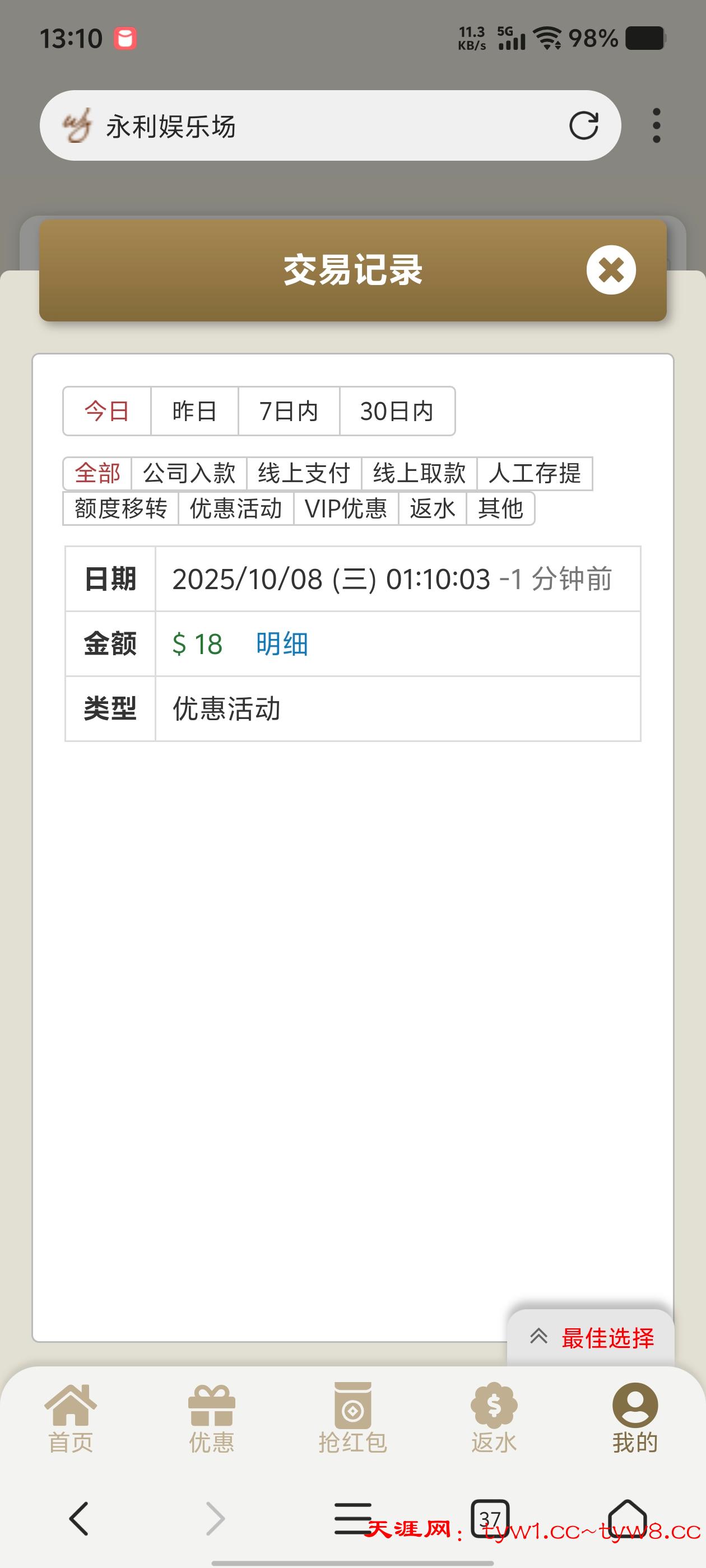
Task: Switch to the 昨日 date filter
Action: 194,412
